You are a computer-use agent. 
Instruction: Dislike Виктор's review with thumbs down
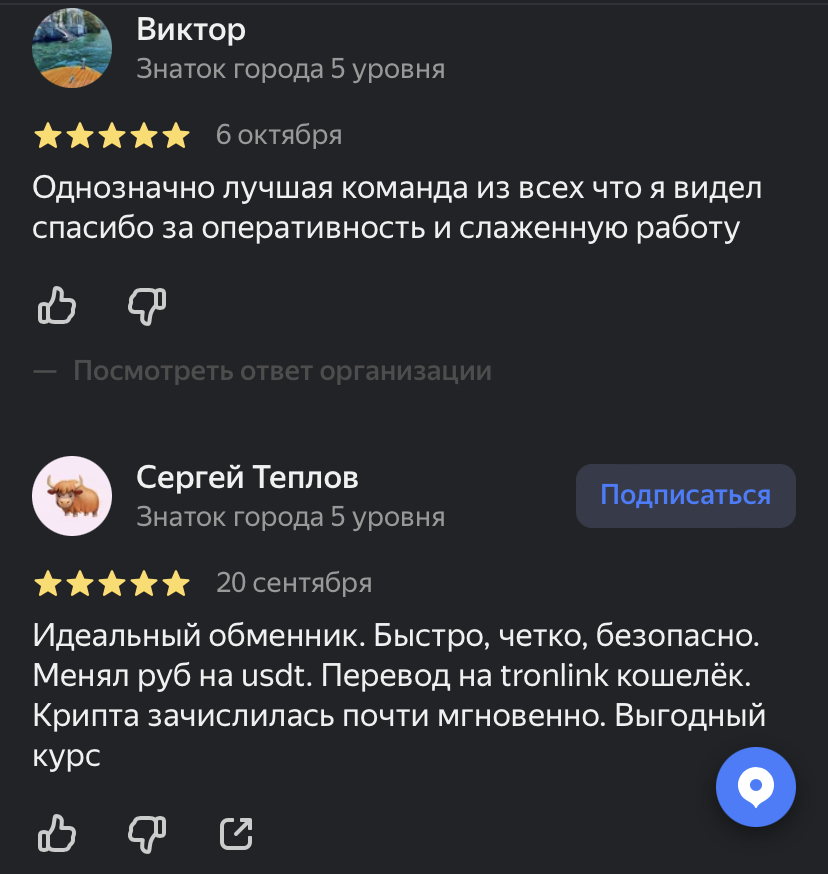(146, 306)
